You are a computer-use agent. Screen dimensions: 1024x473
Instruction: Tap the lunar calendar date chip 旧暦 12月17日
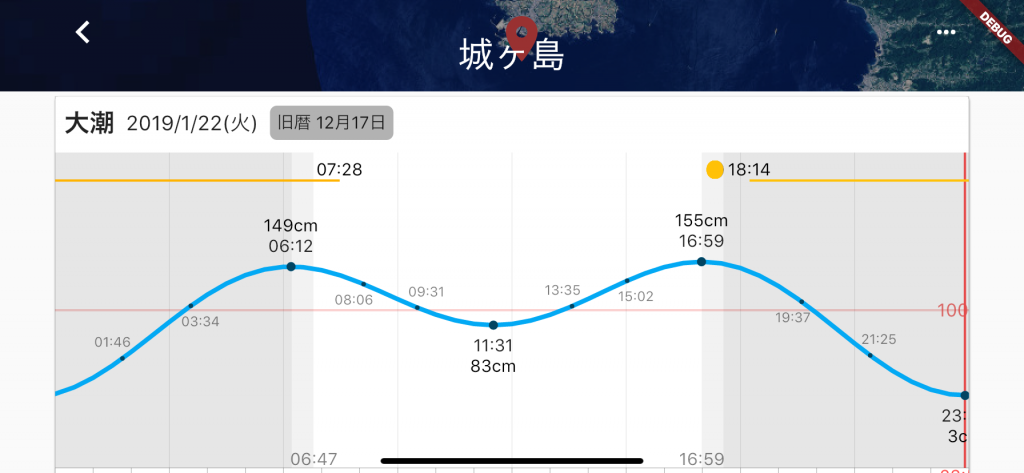click(x=331, y=123)
